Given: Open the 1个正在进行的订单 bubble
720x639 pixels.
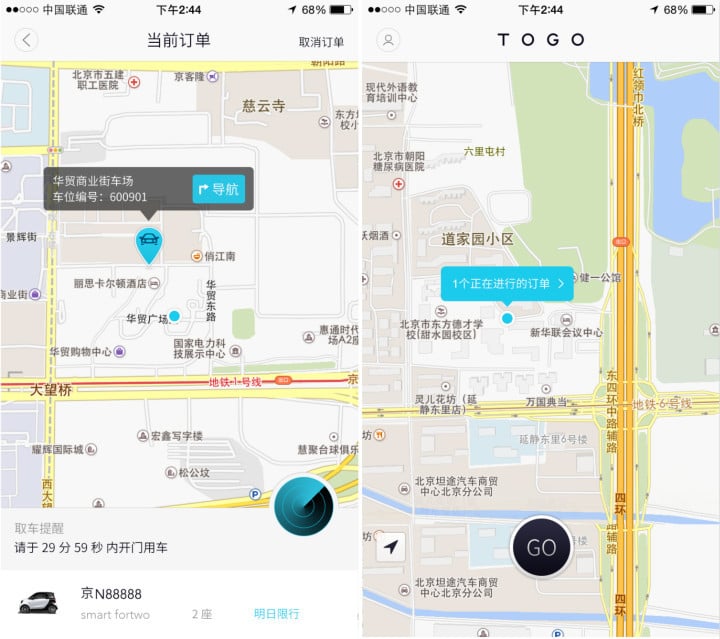Looking at the screenshot, I should pos(507,283).
